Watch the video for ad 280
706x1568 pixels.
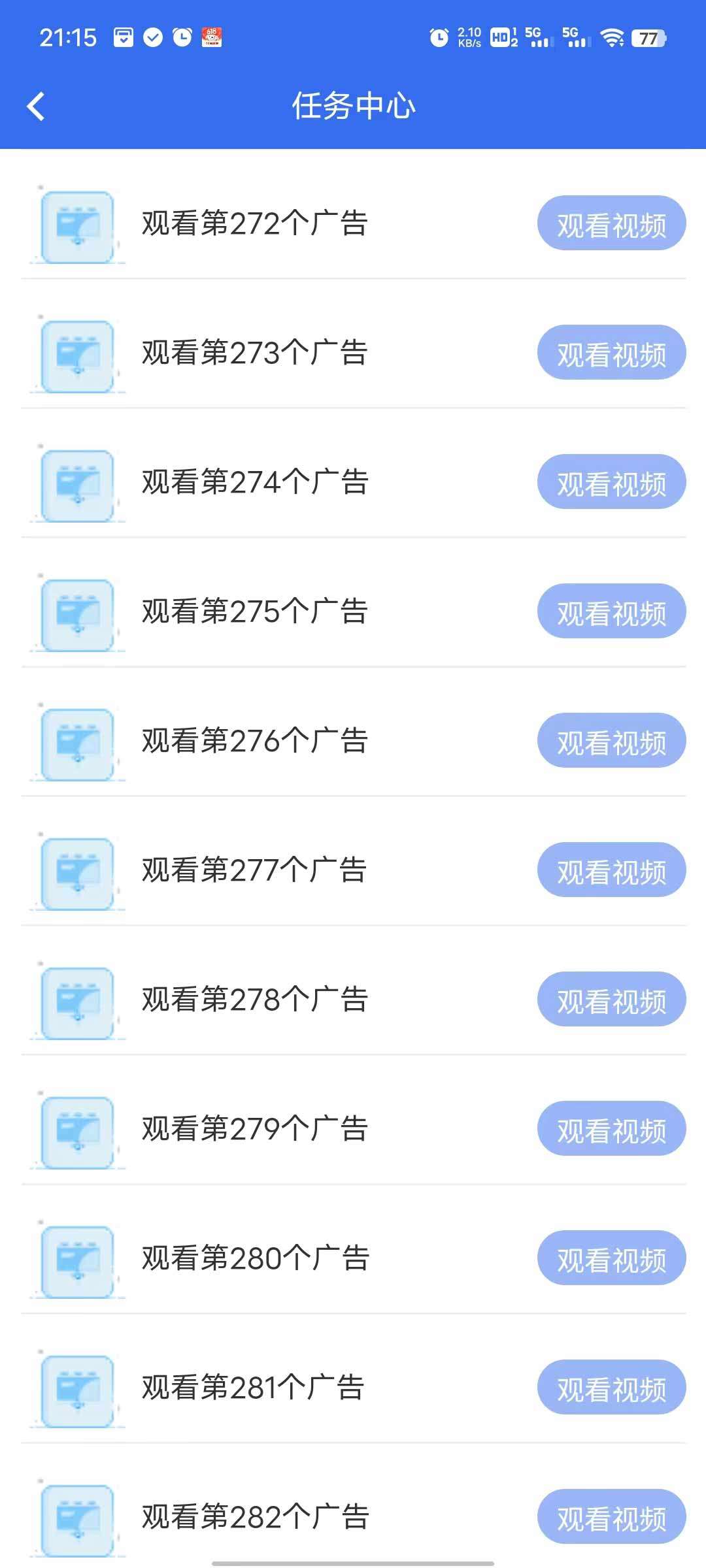pos(611,1258)
